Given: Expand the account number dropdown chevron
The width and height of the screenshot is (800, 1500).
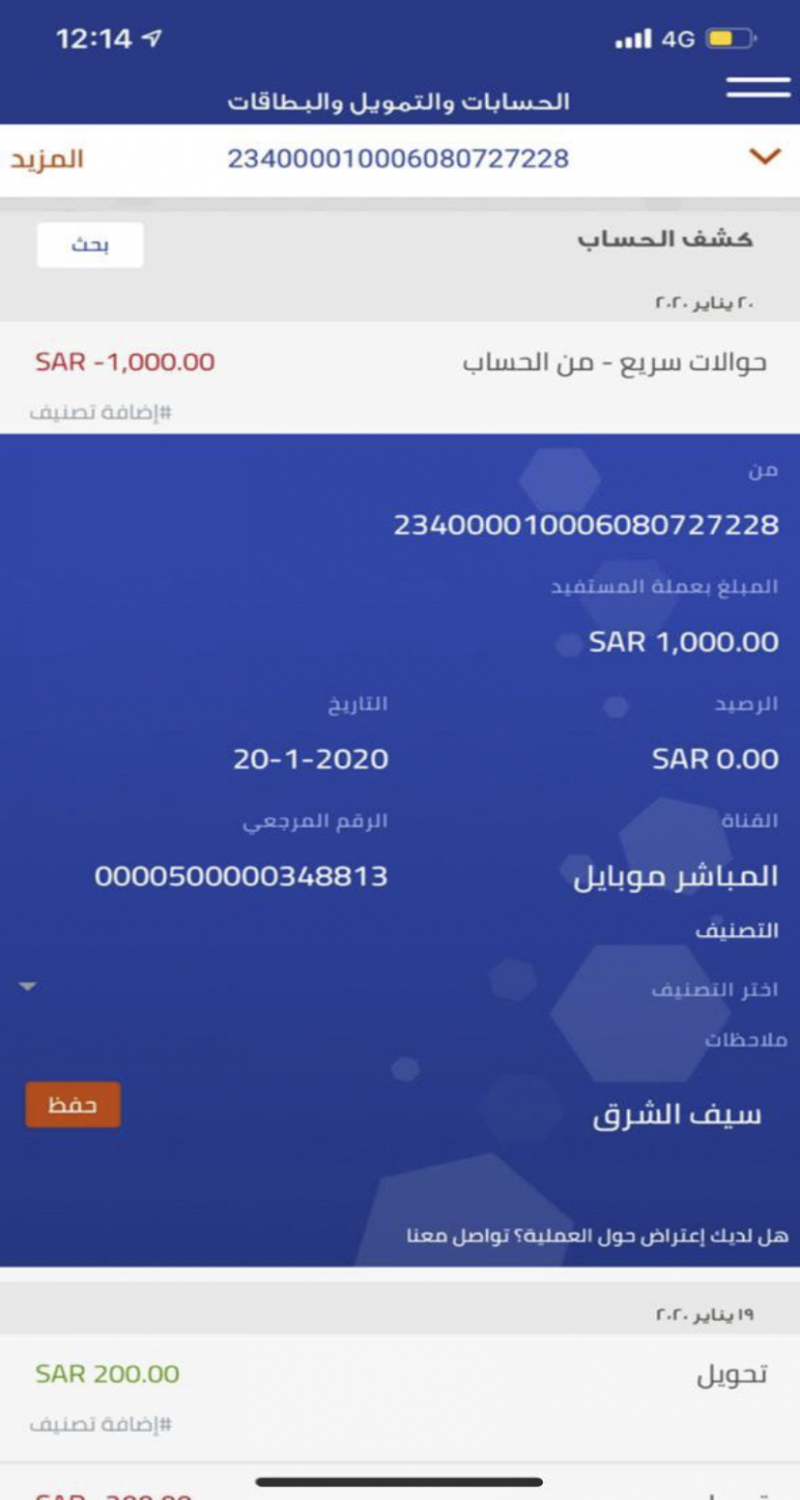Looking at the screenshot, I should 764,157.
